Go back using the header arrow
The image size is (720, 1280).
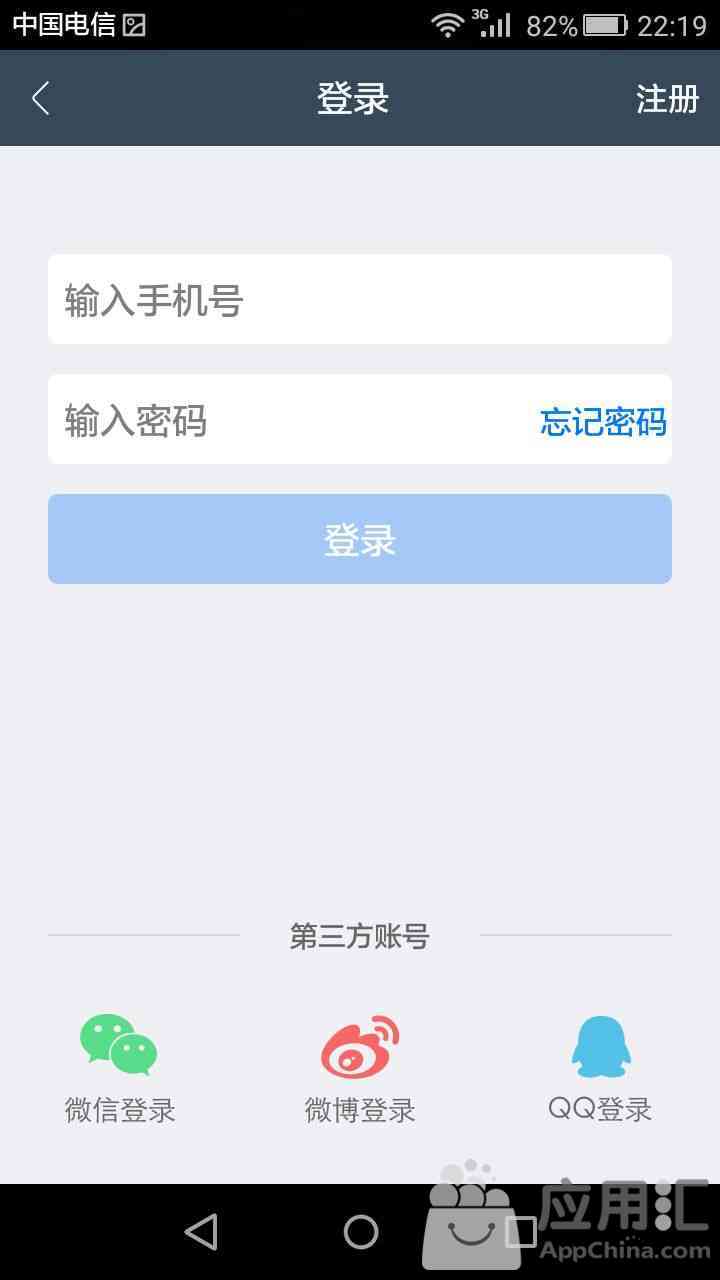pyautogui.click(x=40, y=98)
